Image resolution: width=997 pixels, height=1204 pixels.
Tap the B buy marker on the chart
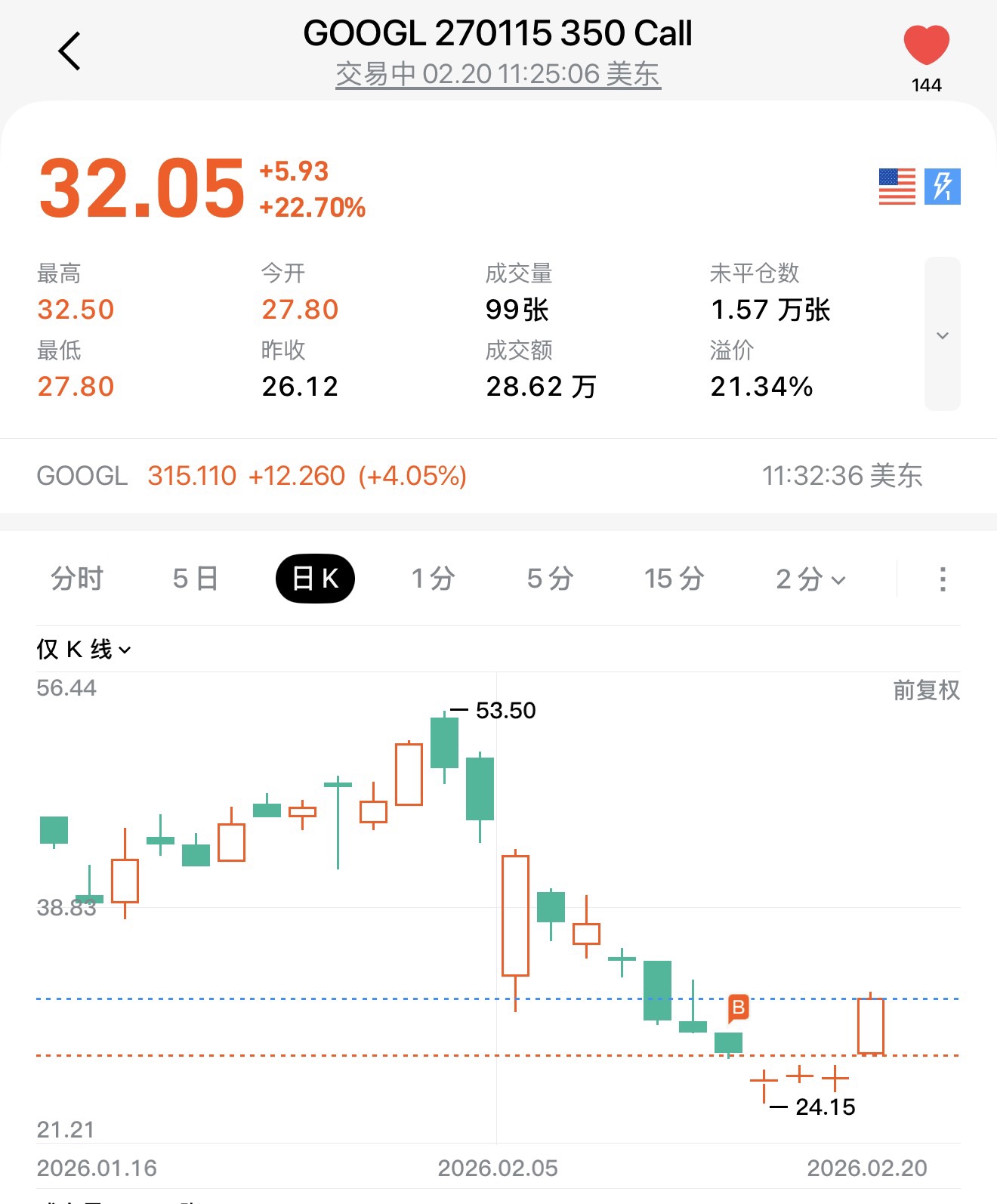click(x=739, y=1008)
